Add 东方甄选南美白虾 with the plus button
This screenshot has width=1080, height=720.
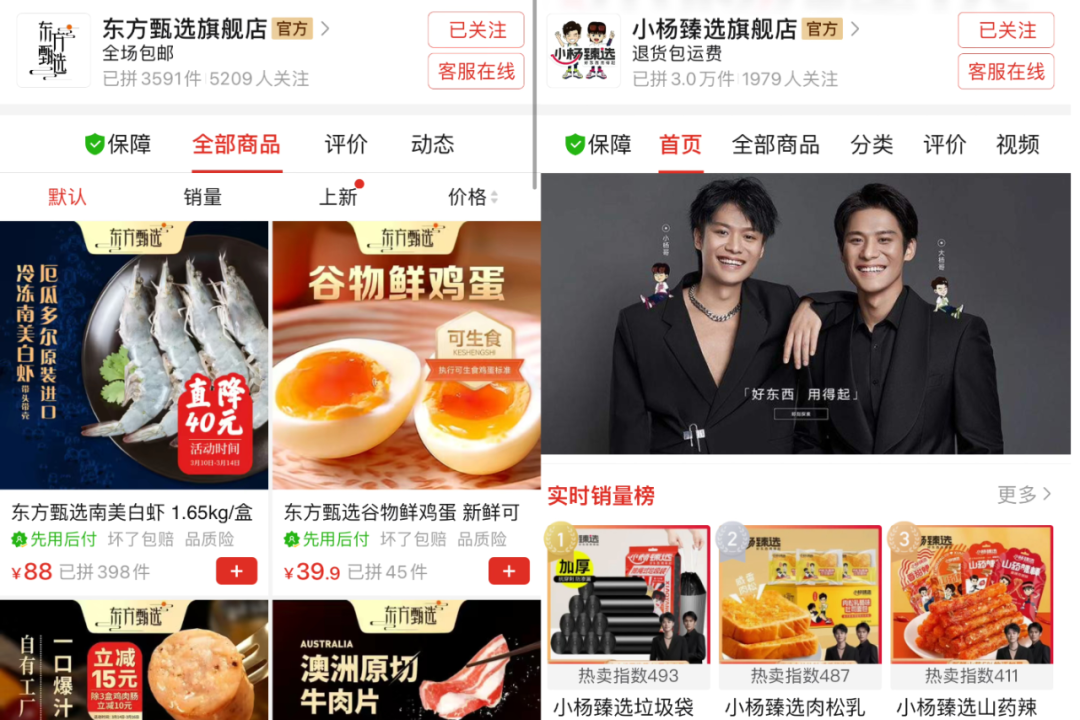236,571
